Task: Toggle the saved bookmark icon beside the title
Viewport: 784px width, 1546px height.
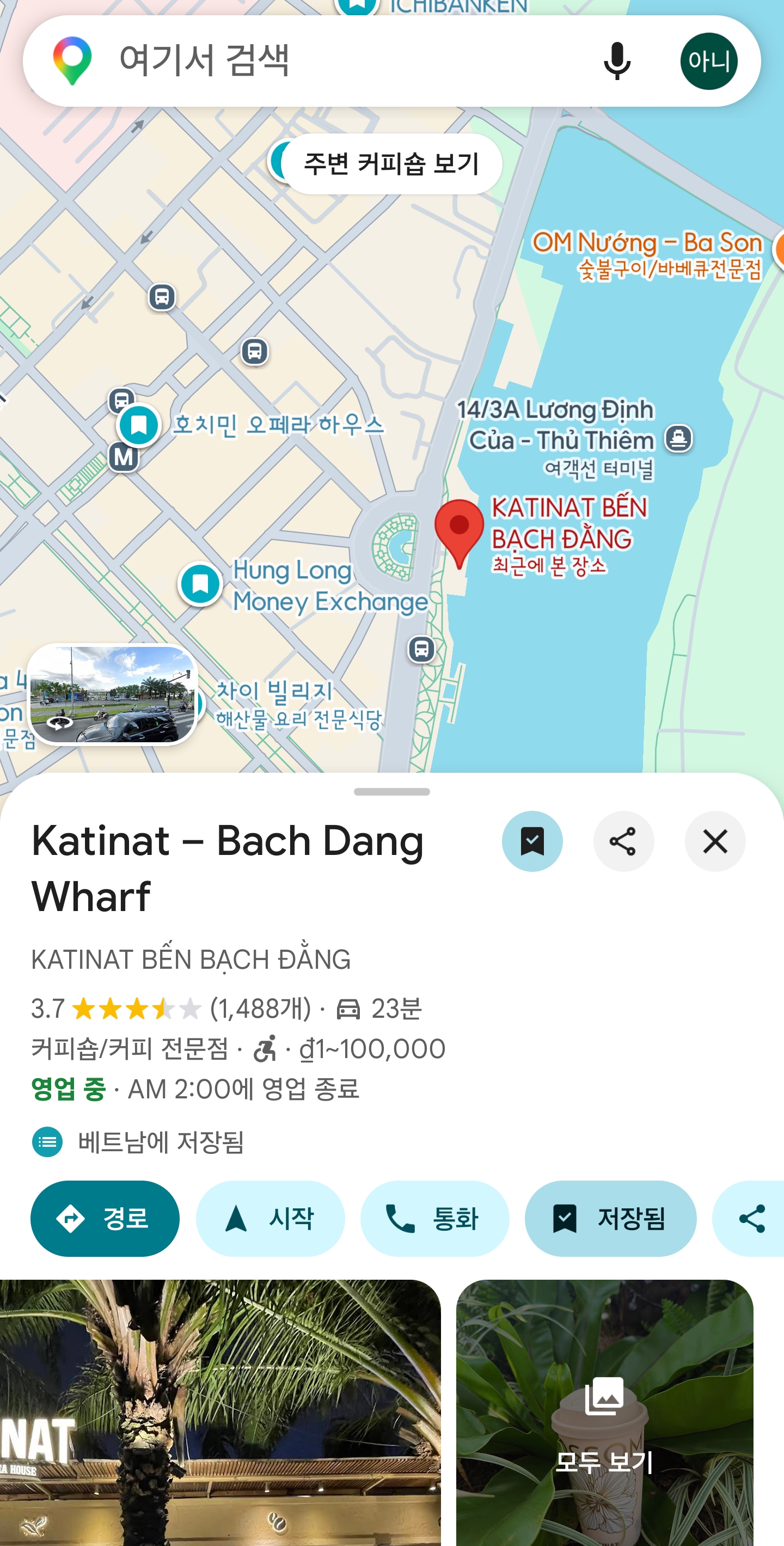Action: tap(532, 841)
